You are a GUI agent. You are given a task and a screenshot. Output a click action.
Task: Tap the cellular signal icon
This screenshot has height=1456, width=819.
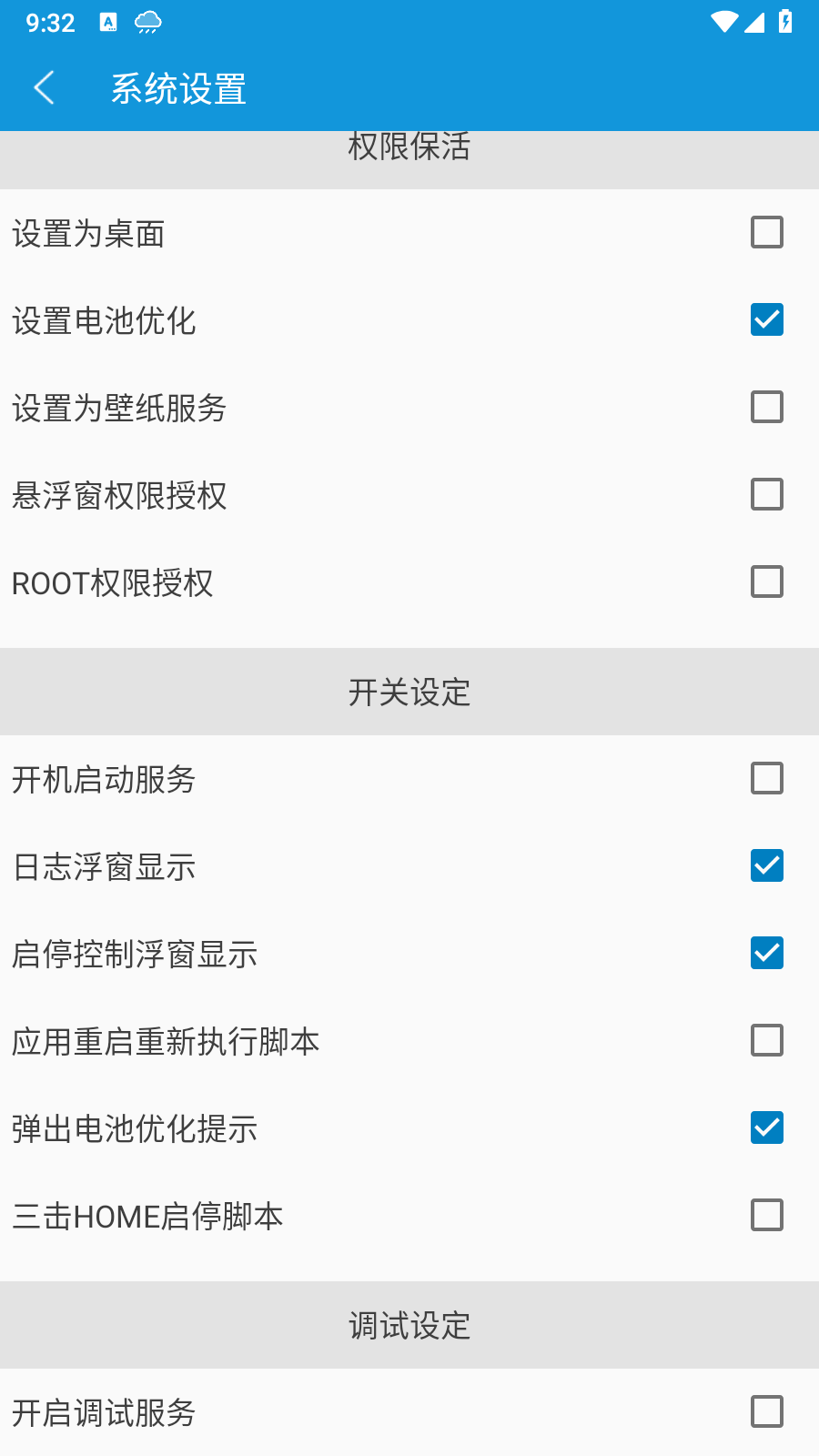pyautogui.click(x=756, y=23)
